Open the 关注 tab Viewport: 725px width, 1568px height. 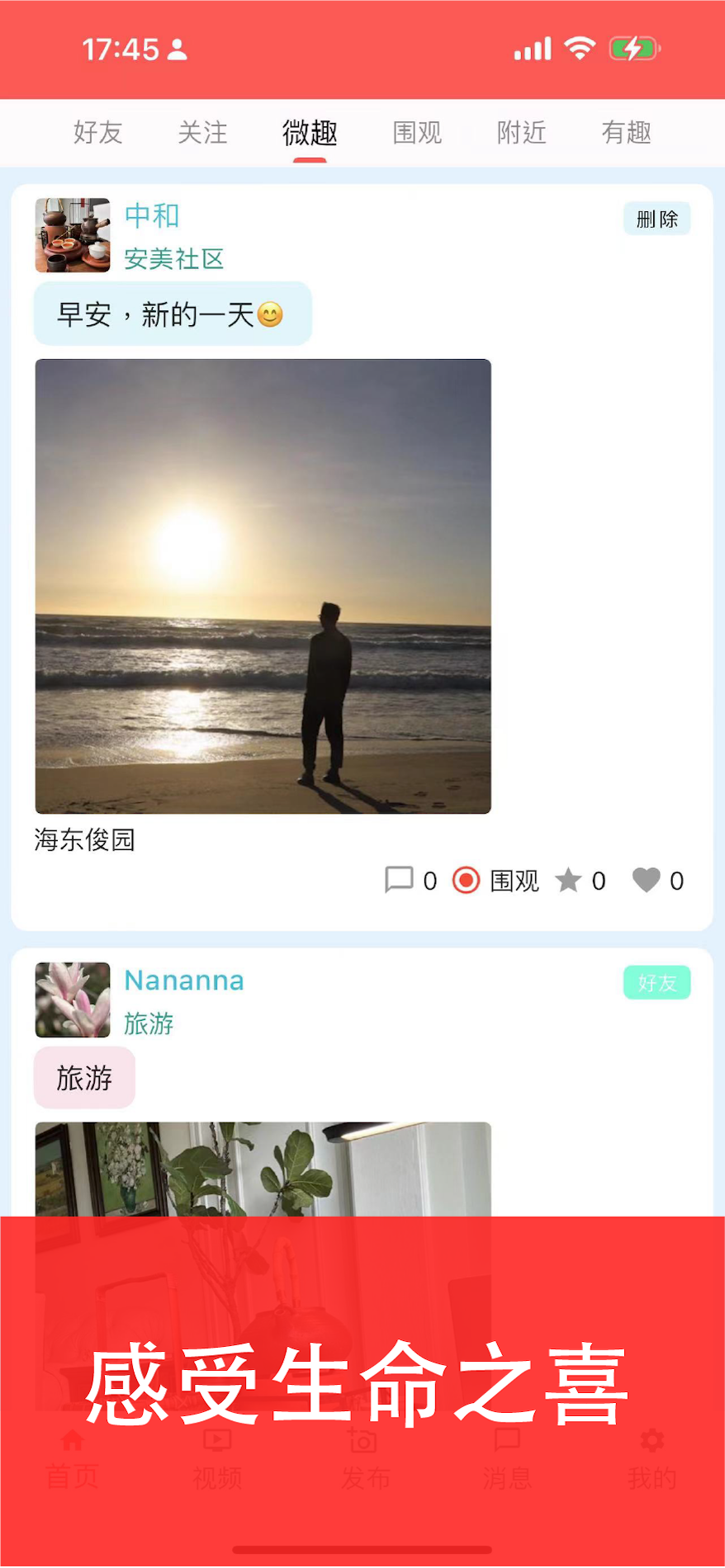[203, 133]
